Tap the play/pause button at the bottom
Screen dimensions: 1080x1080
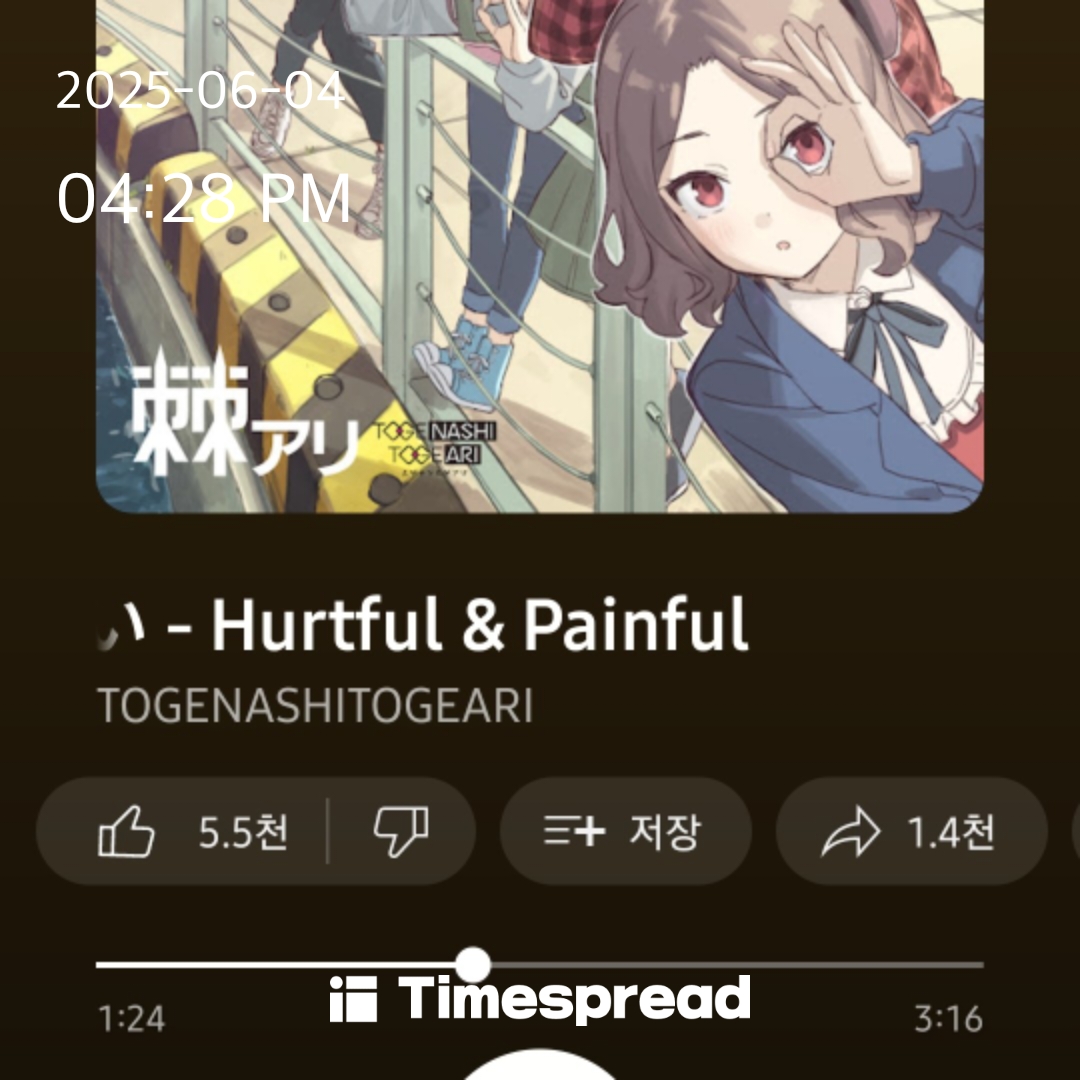(x=540, y=1068)
